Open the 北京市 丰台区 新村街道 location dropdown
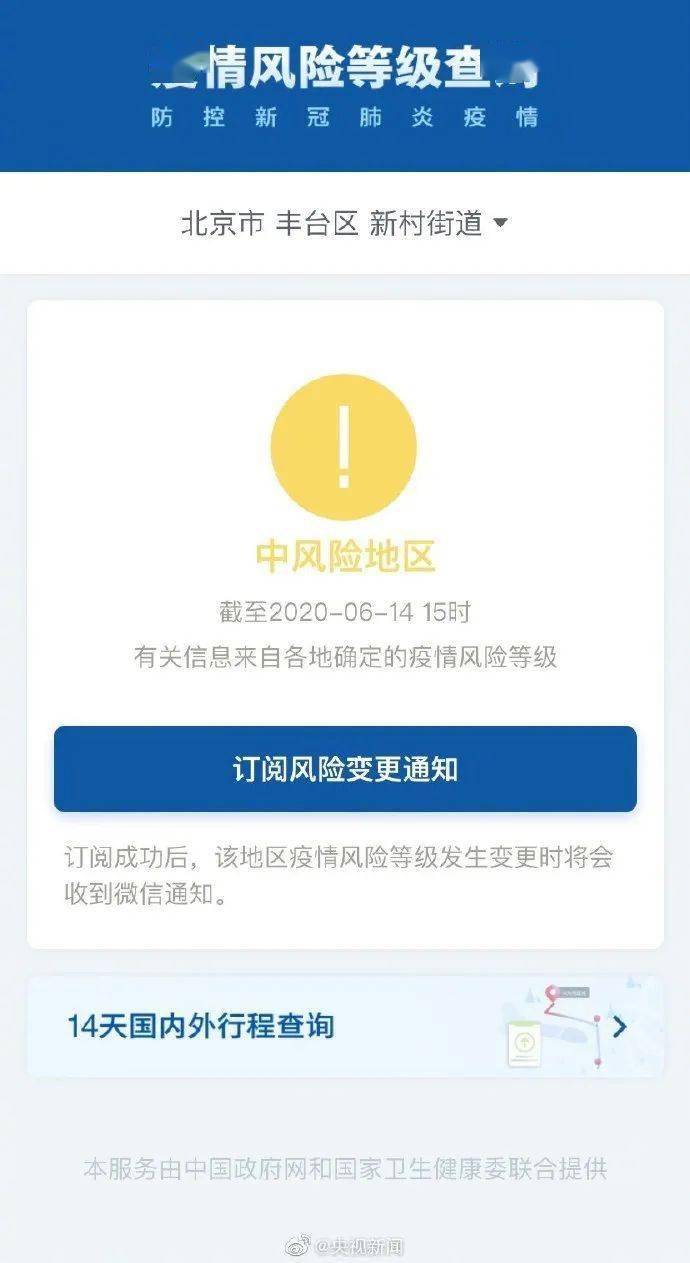 [x=344, y=223]
